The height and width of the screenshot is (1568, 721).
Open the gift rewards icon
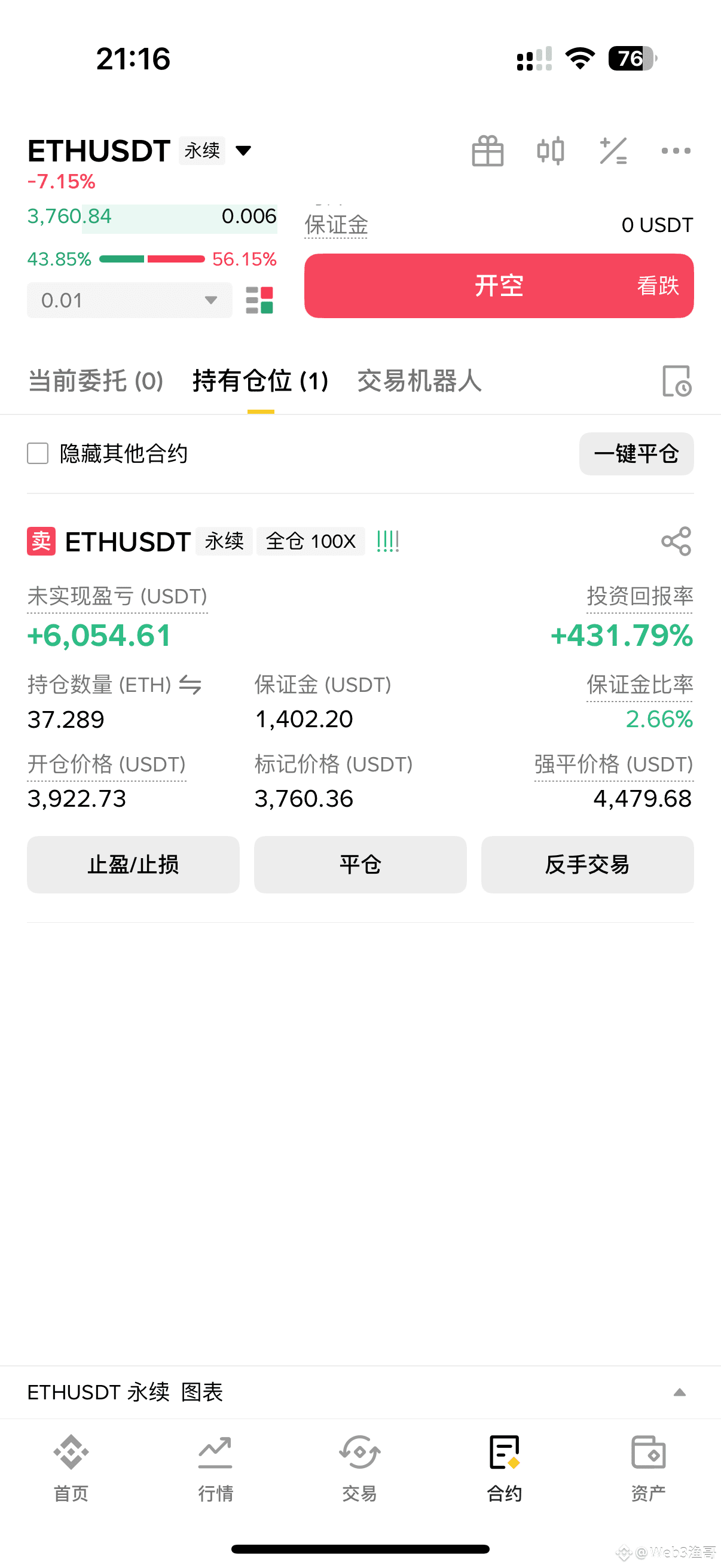(x=487, y=151)
